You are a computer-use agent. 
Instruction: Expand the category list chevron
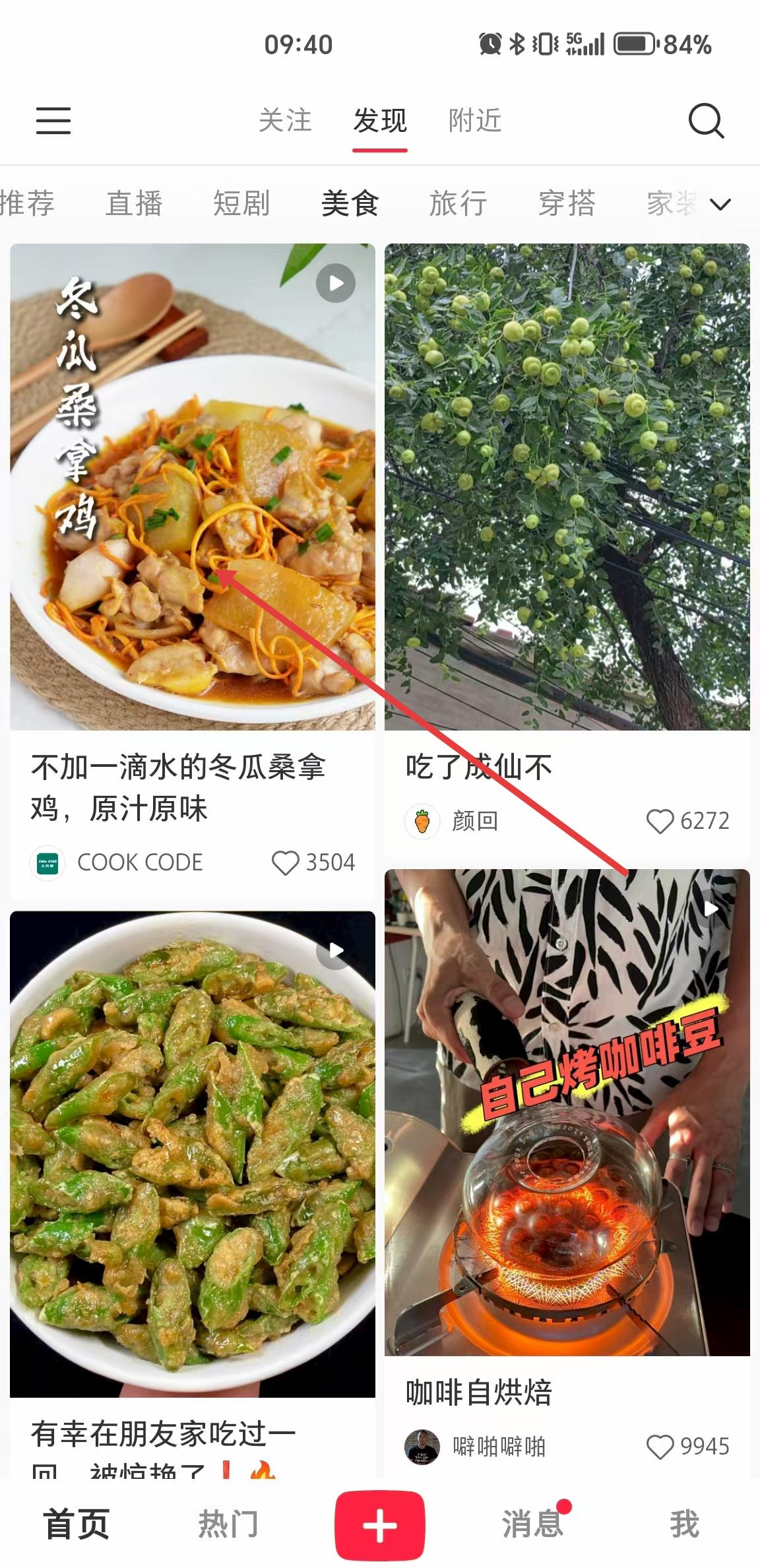(720, 205)
